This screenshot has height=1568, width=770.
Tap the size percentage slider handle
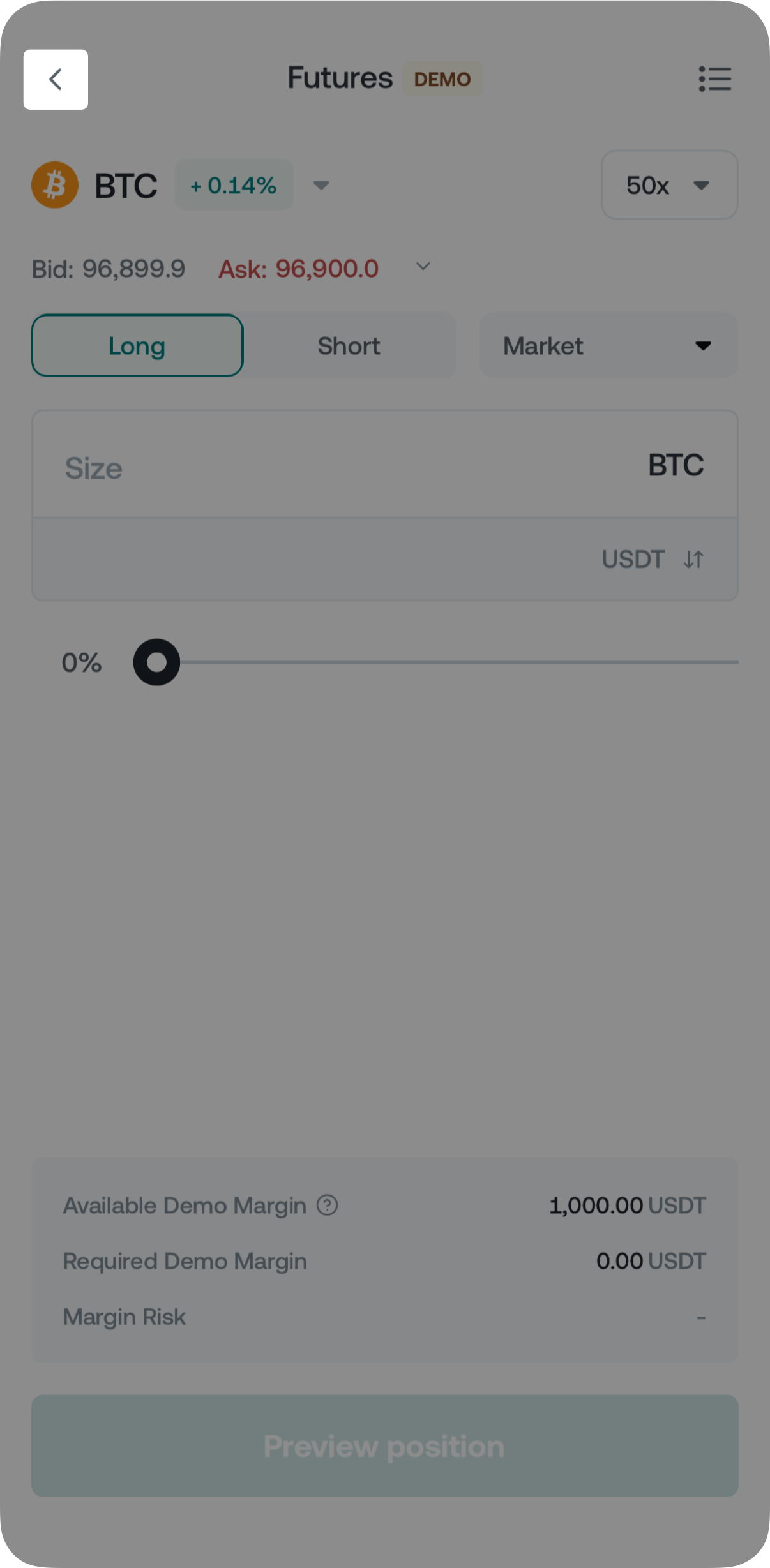click(x=156, y=662)
